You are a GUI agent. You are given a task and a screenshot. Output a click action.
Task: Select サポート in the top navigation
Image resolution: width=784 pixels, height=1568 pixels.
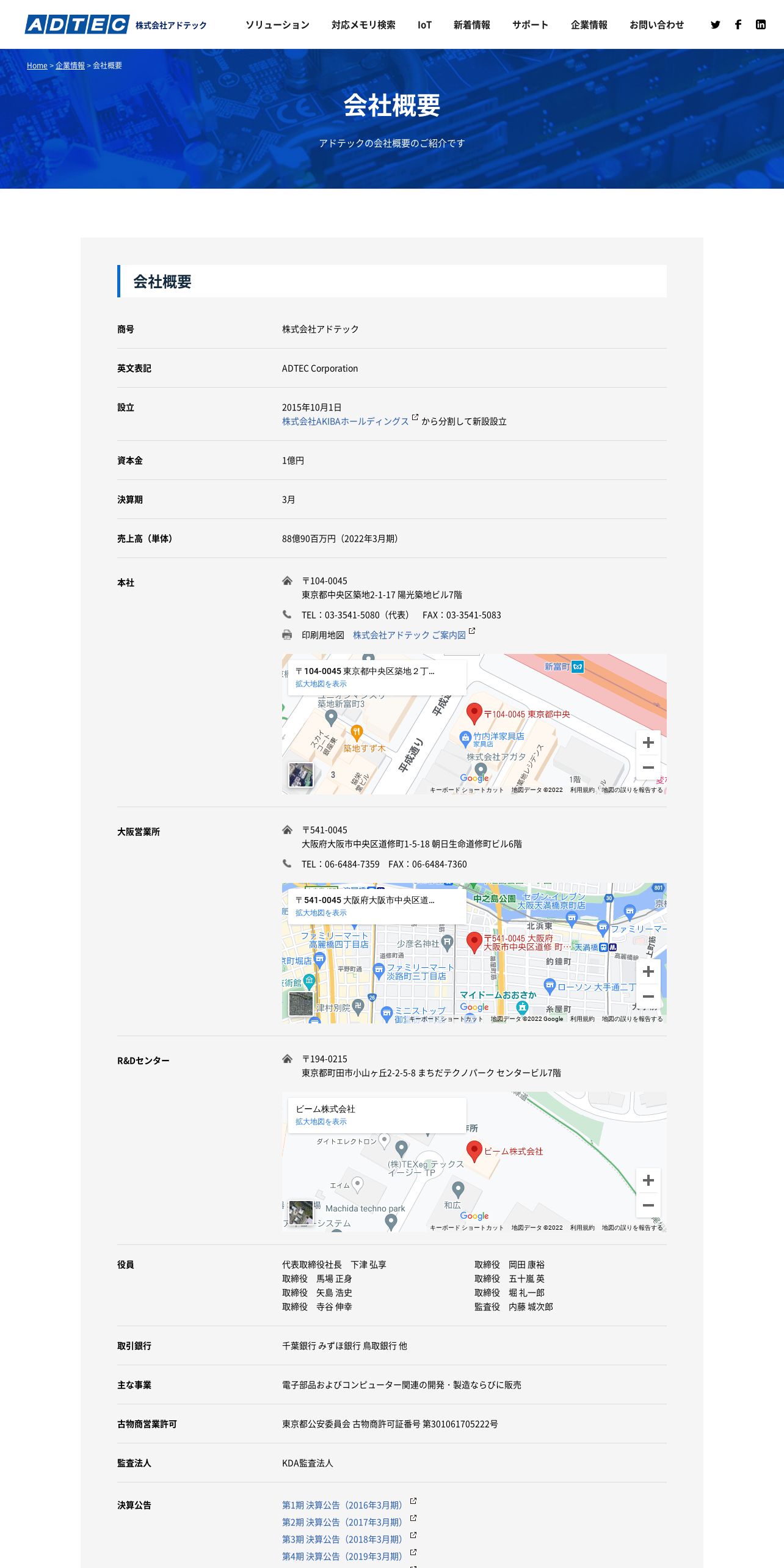pos(531,25)
